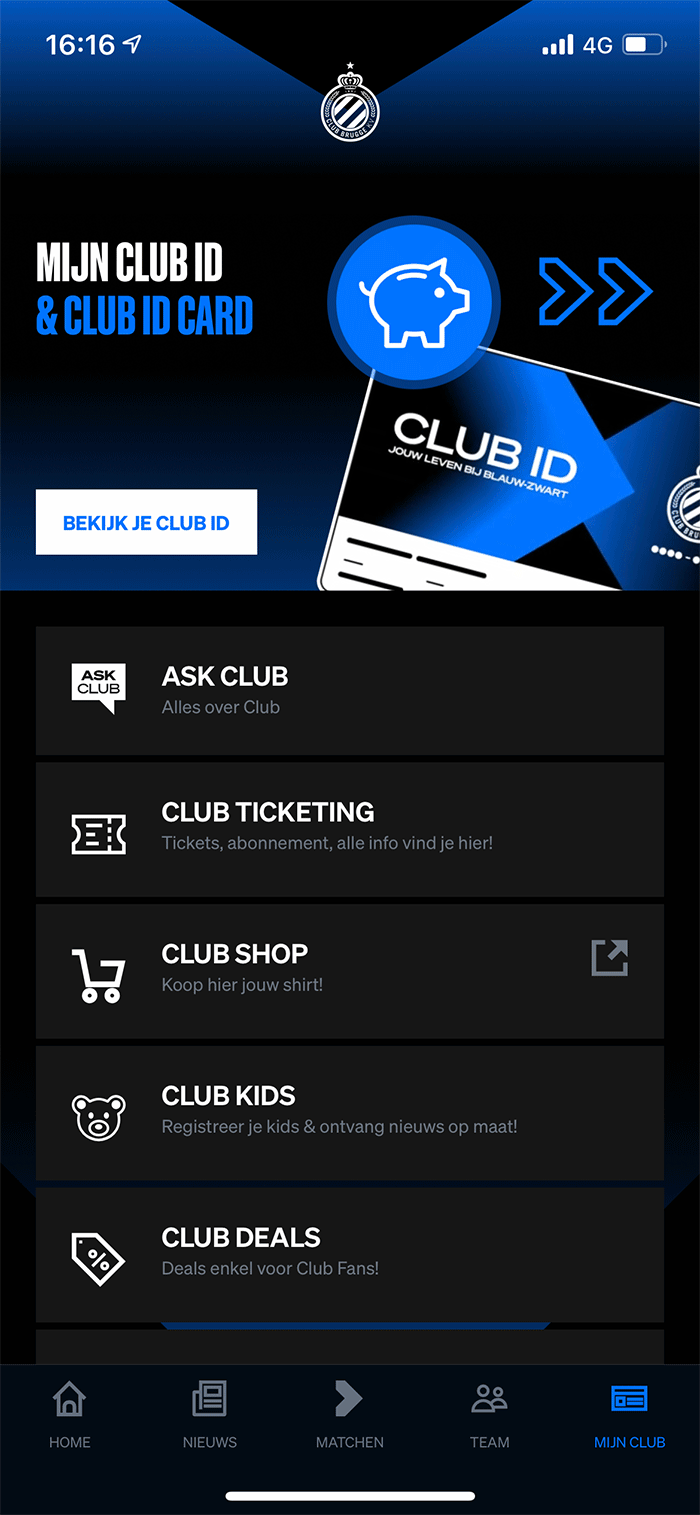Tap the Bekijk je Club ID button
Viewport: 700px width, 1515px height.
[146, 522]
